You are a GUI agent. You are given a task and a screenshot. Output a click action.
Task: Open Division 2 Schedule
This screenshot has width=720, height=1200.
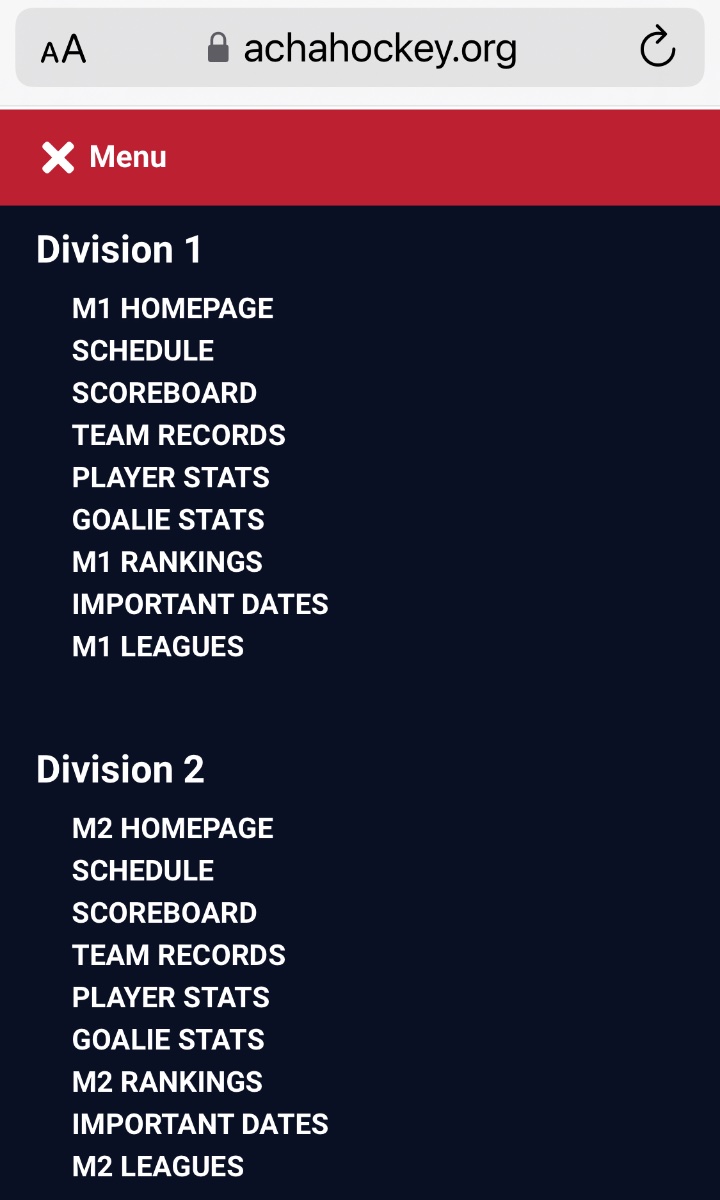143,871
